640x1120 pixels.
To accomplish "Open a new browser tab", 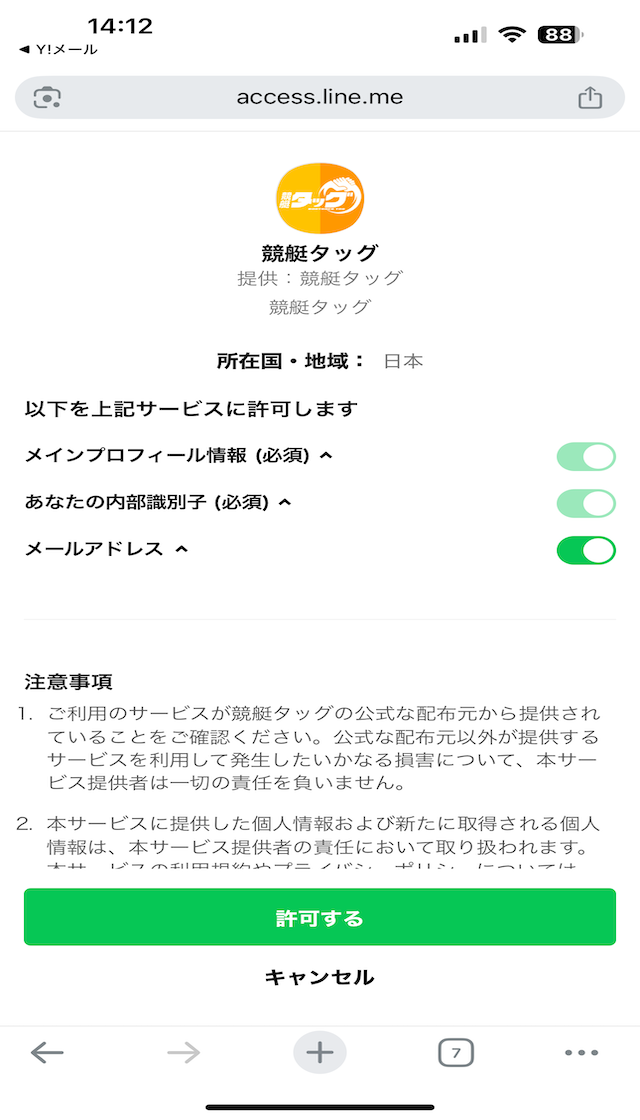I will coord(320,1052).
